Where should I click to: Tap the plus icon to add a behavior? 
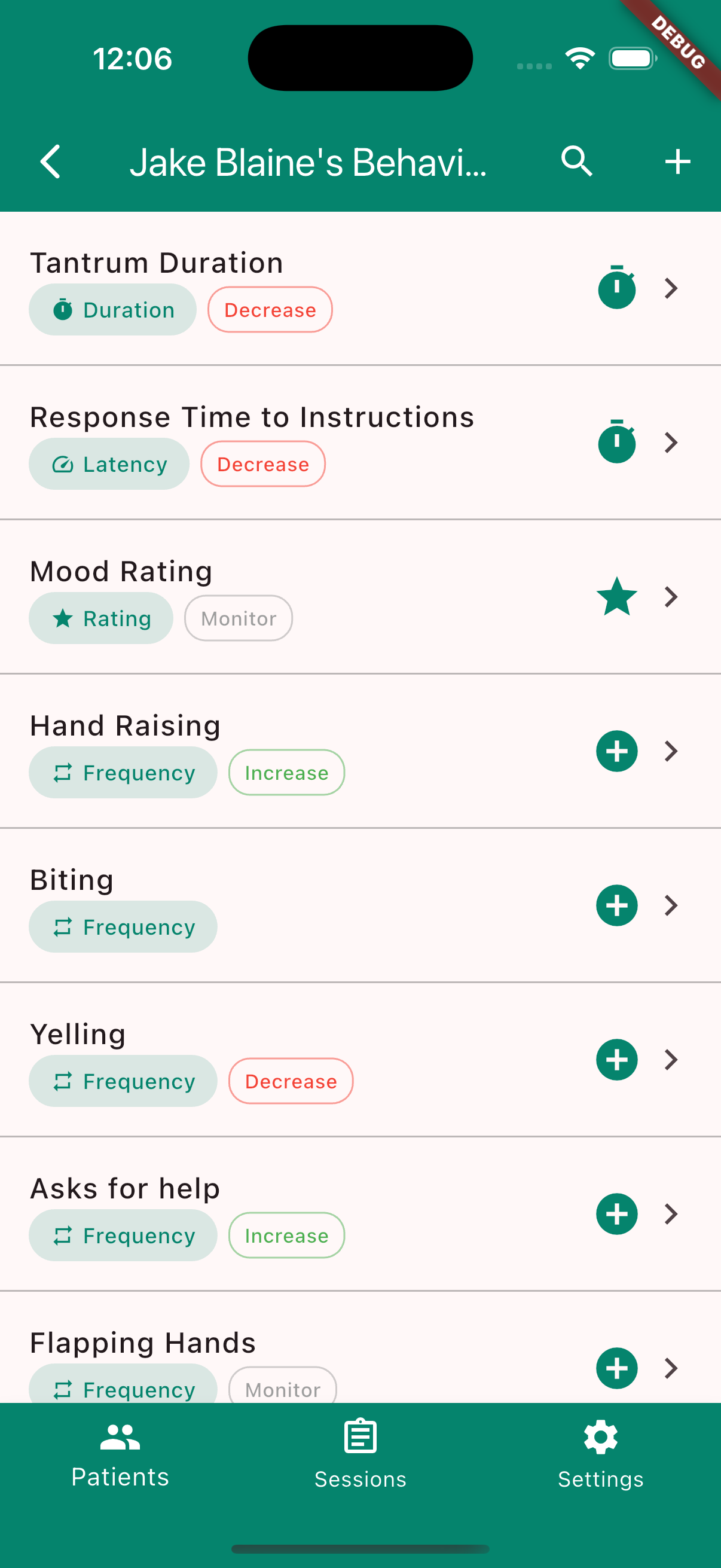point(677,161)
